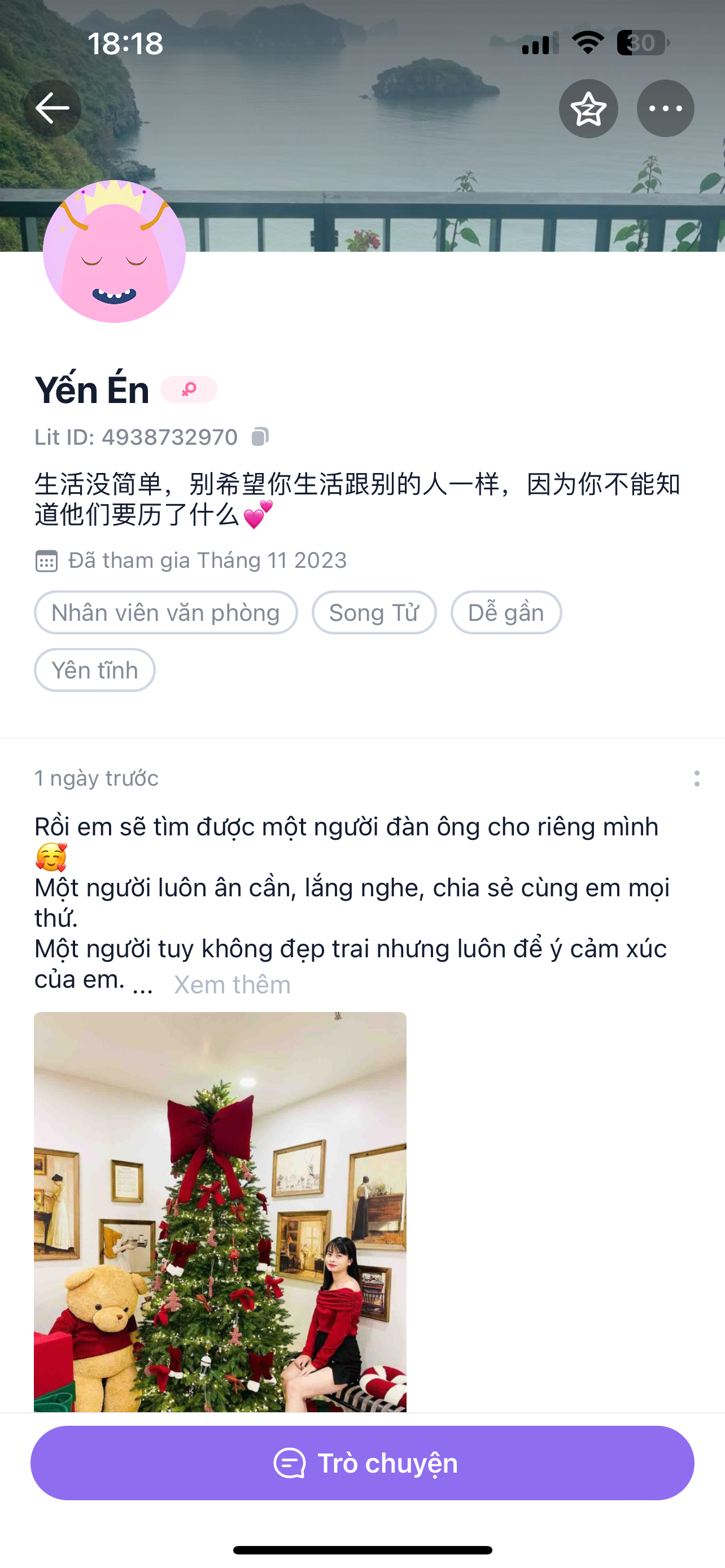Image resolution: width=725 pixels, height=1568 pixels.
Task: Copy the Lit ID number
Action: click(260, 436)
